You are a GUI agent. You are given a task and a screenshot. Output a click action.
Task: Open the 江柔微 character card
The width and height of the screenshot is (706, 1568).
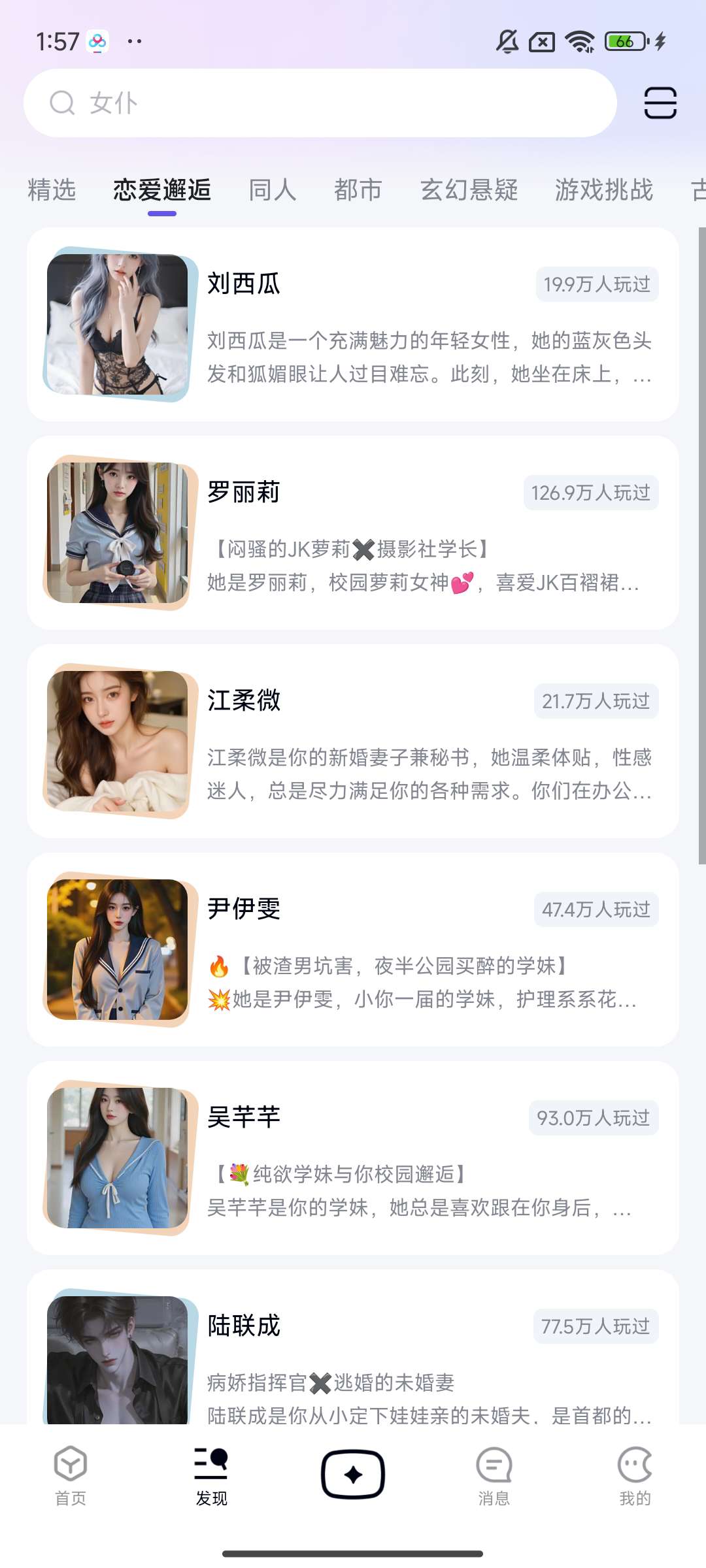353,741
